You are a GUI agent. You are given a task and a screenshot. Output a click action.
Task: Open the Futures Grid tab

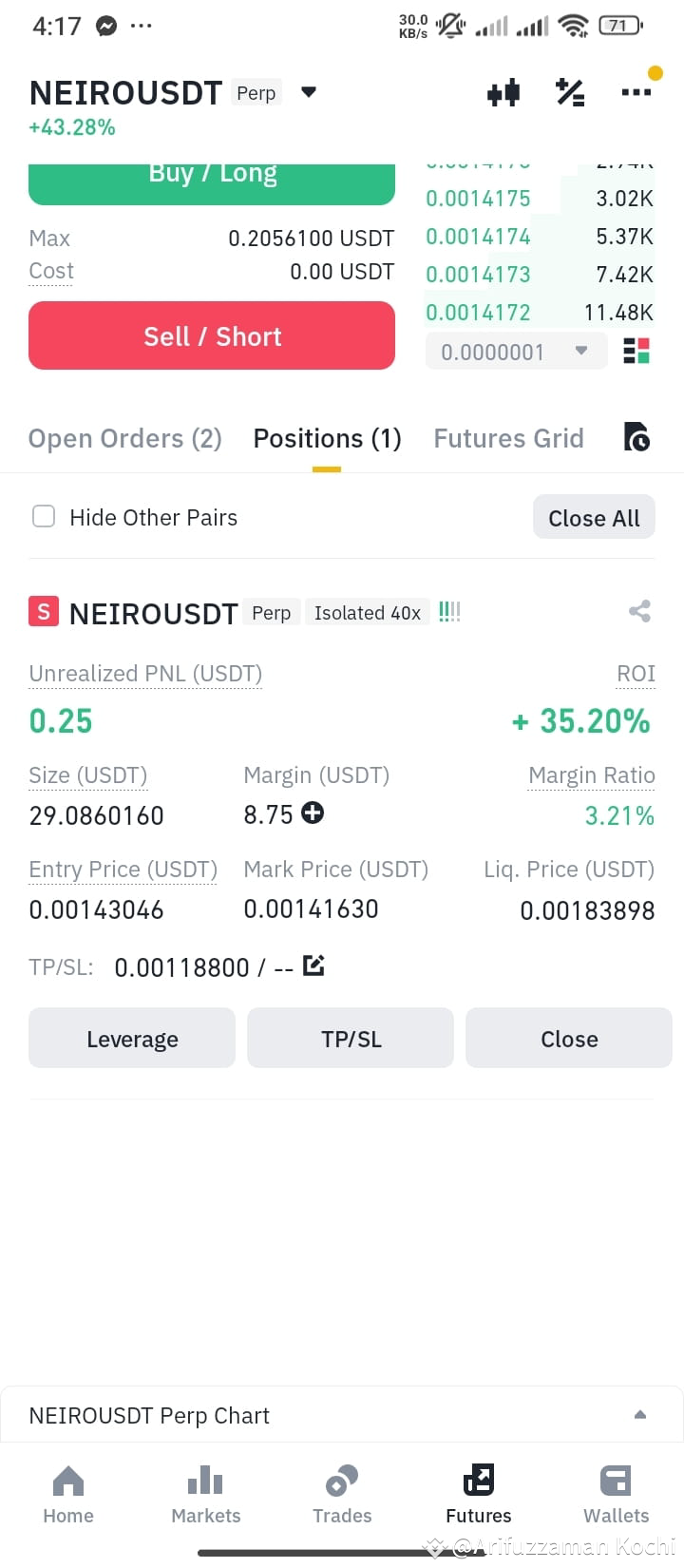508,437
